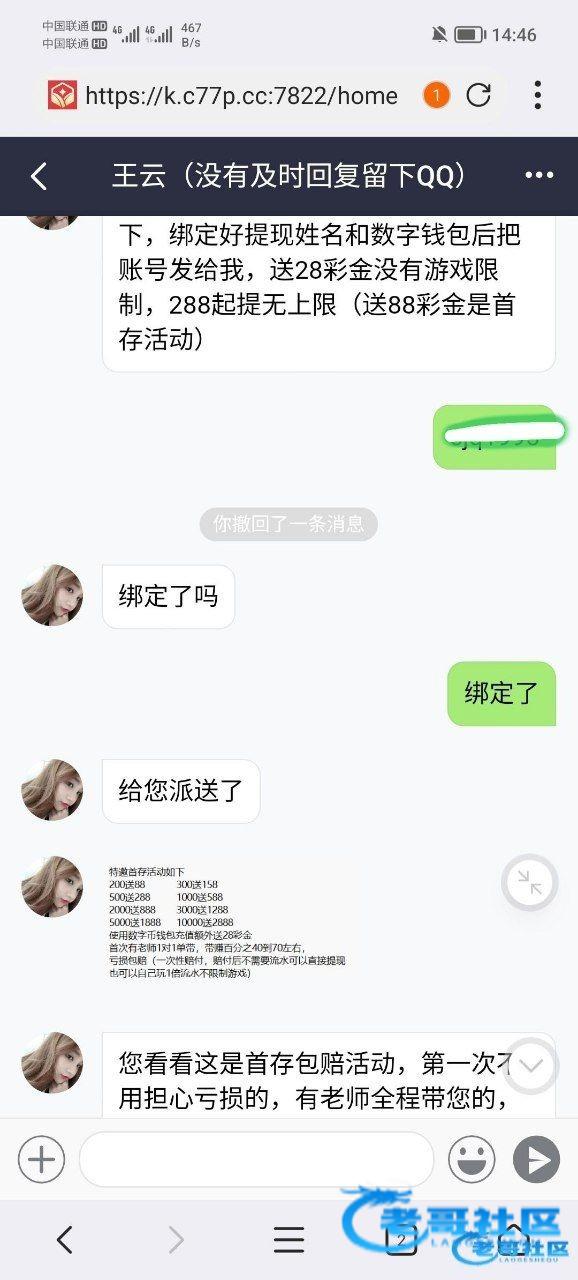Open the emoji smiley picker

[472, 1160]
